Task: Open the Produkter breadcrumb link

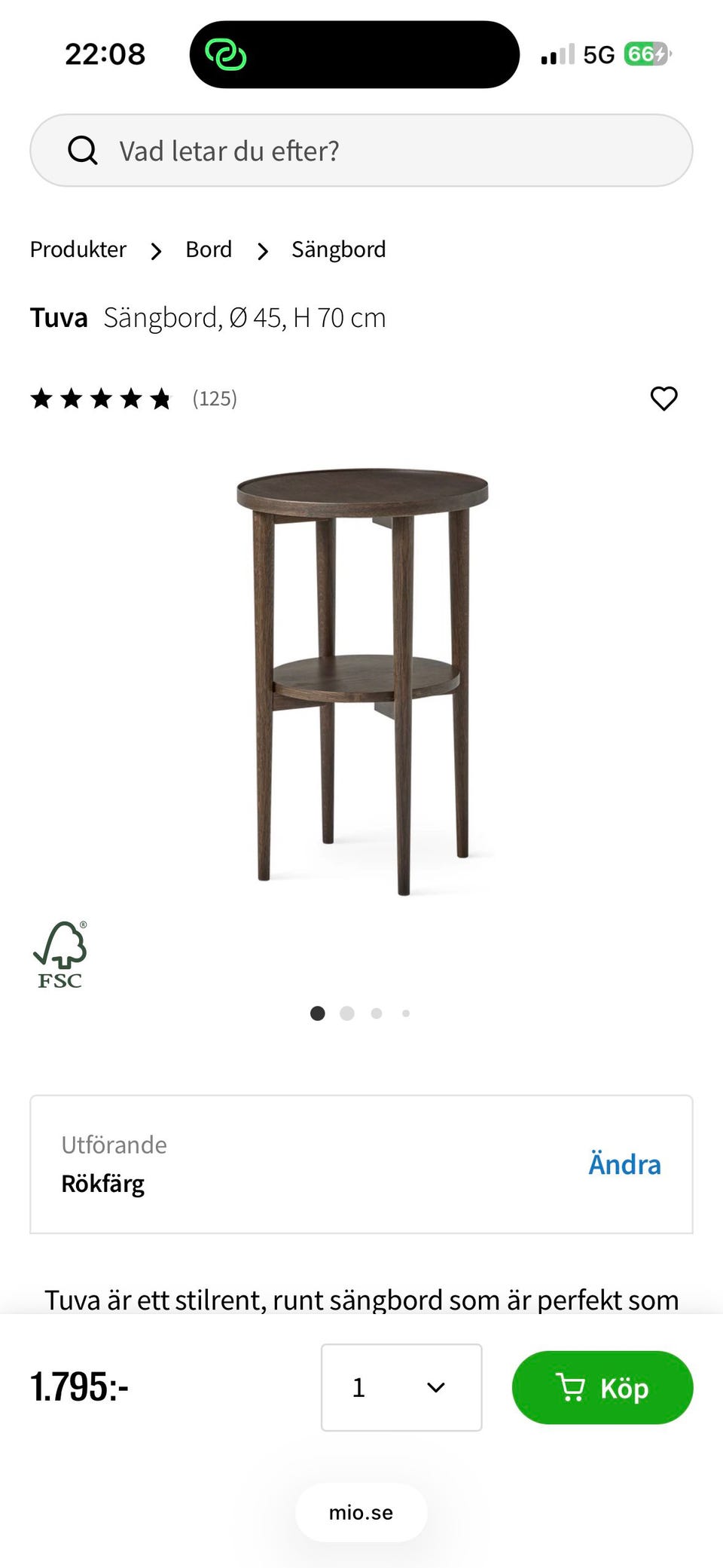Action: pos(78,249)
